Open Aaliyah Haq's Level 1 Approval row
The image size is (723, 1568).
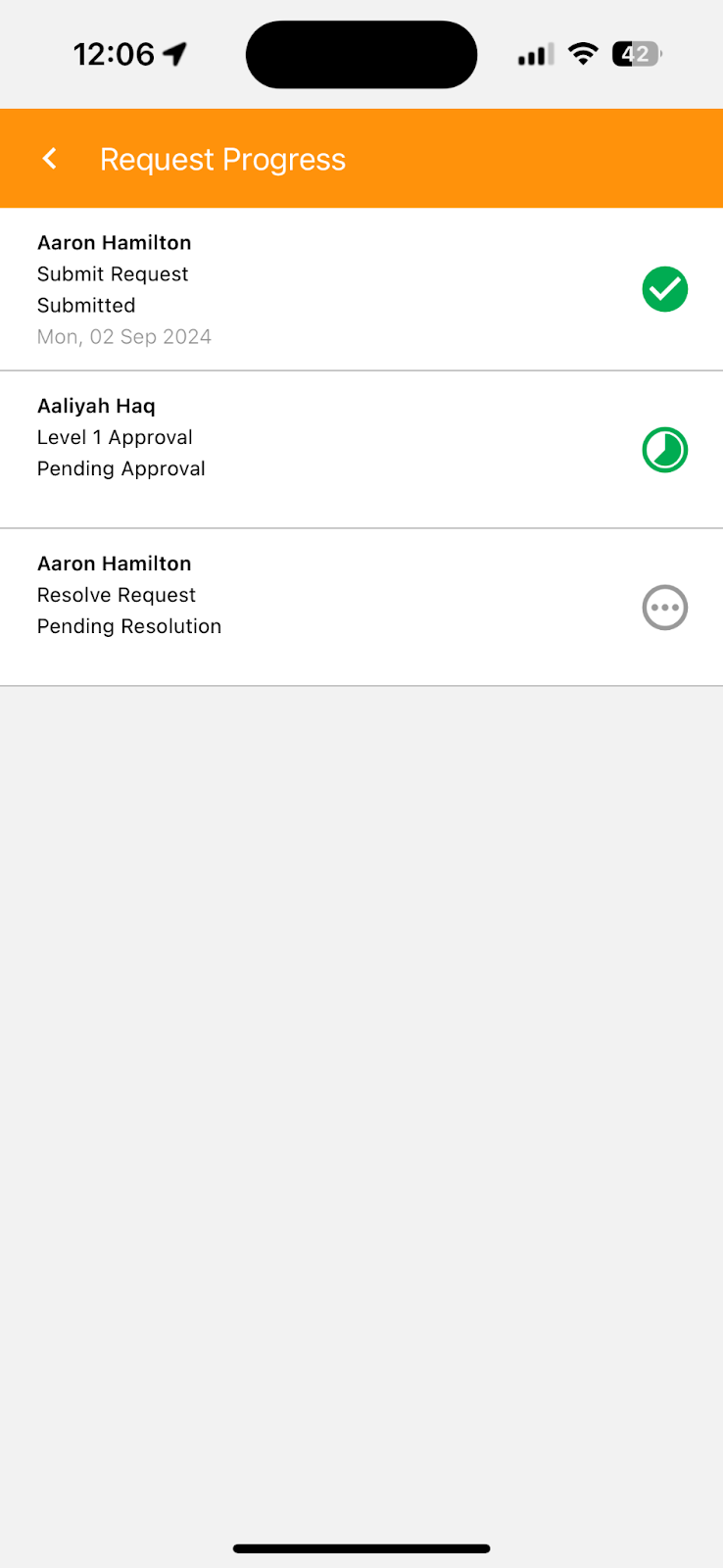361,450
